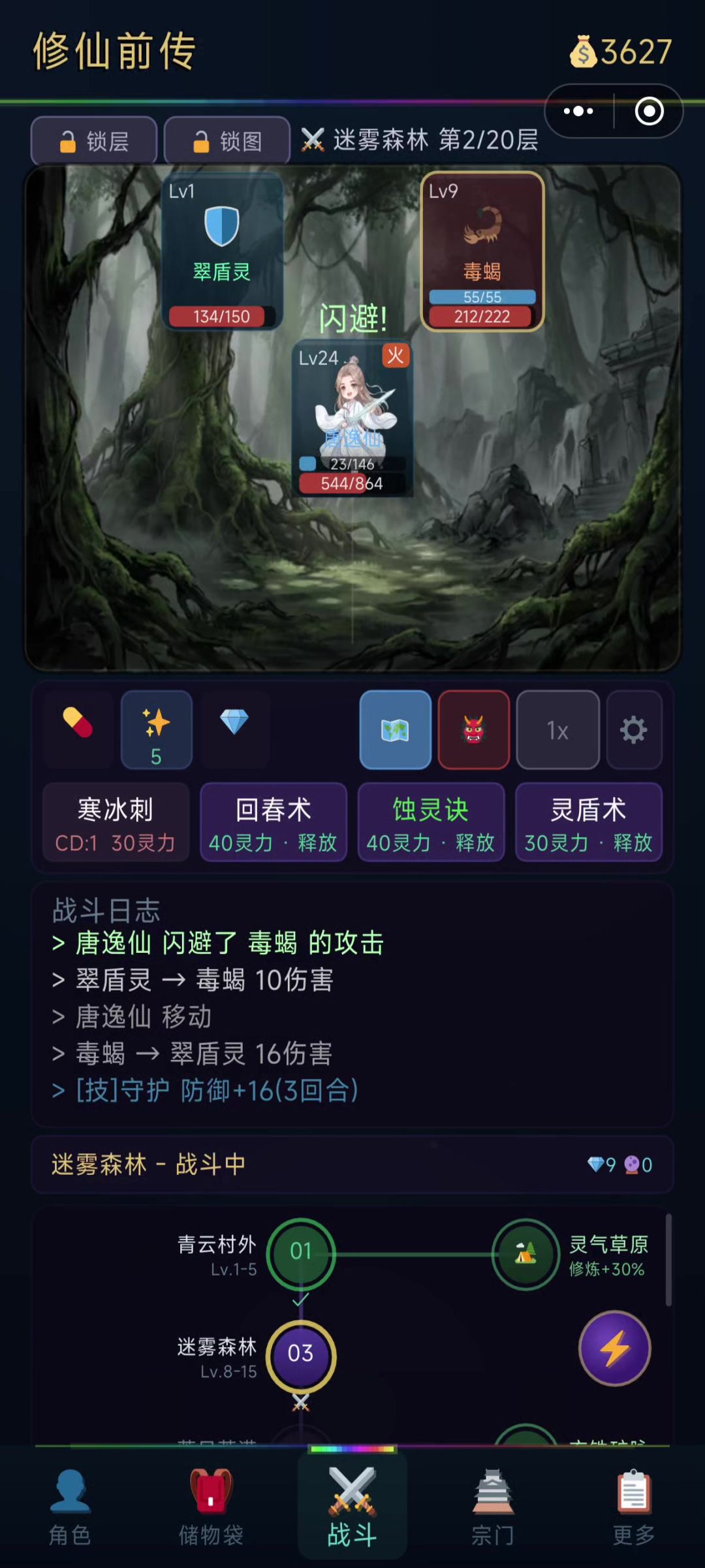The image size is (705, 1568).
Task: Tap the 锁图 lock map button
Action: pos(227,140)
